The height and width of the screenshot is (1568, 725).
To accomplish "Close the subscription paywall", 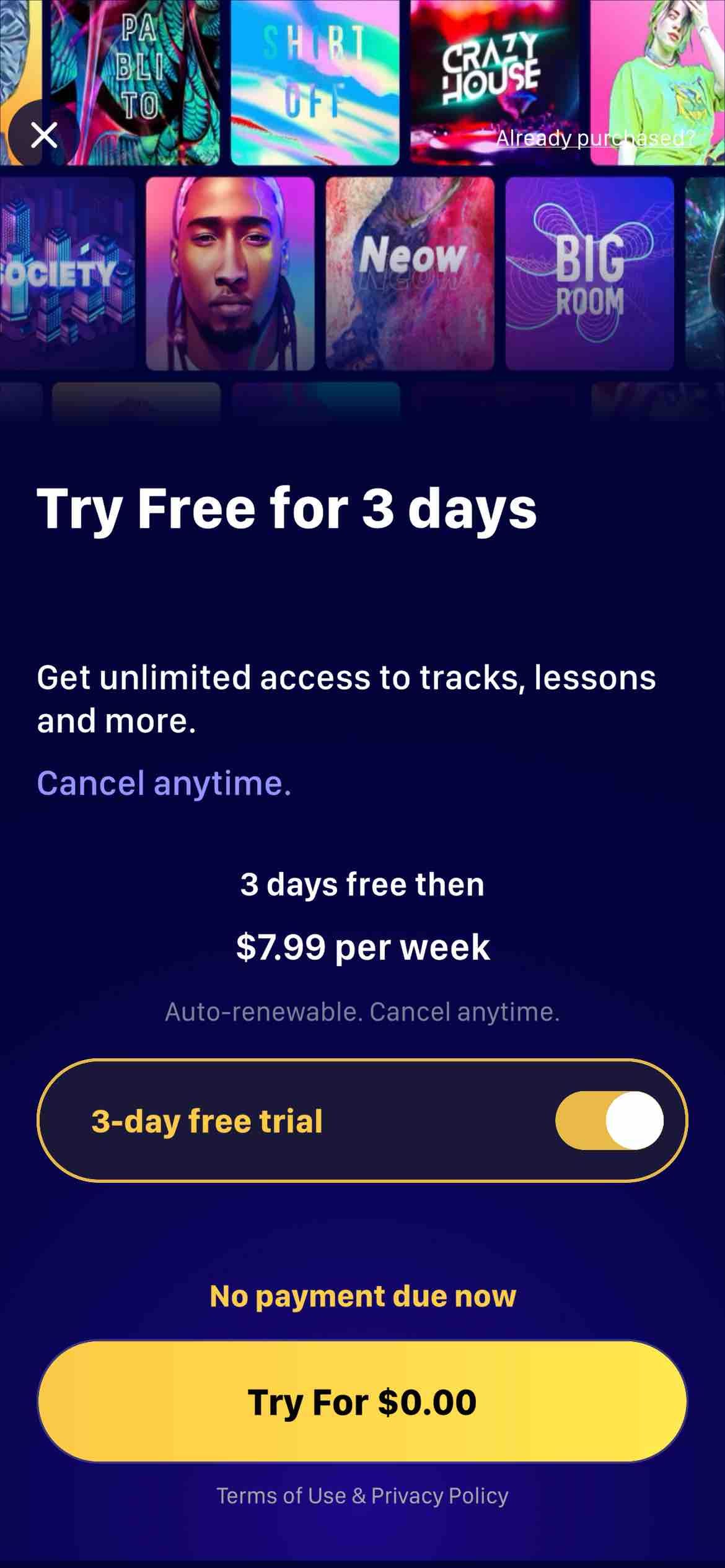I will click(43, 135).
